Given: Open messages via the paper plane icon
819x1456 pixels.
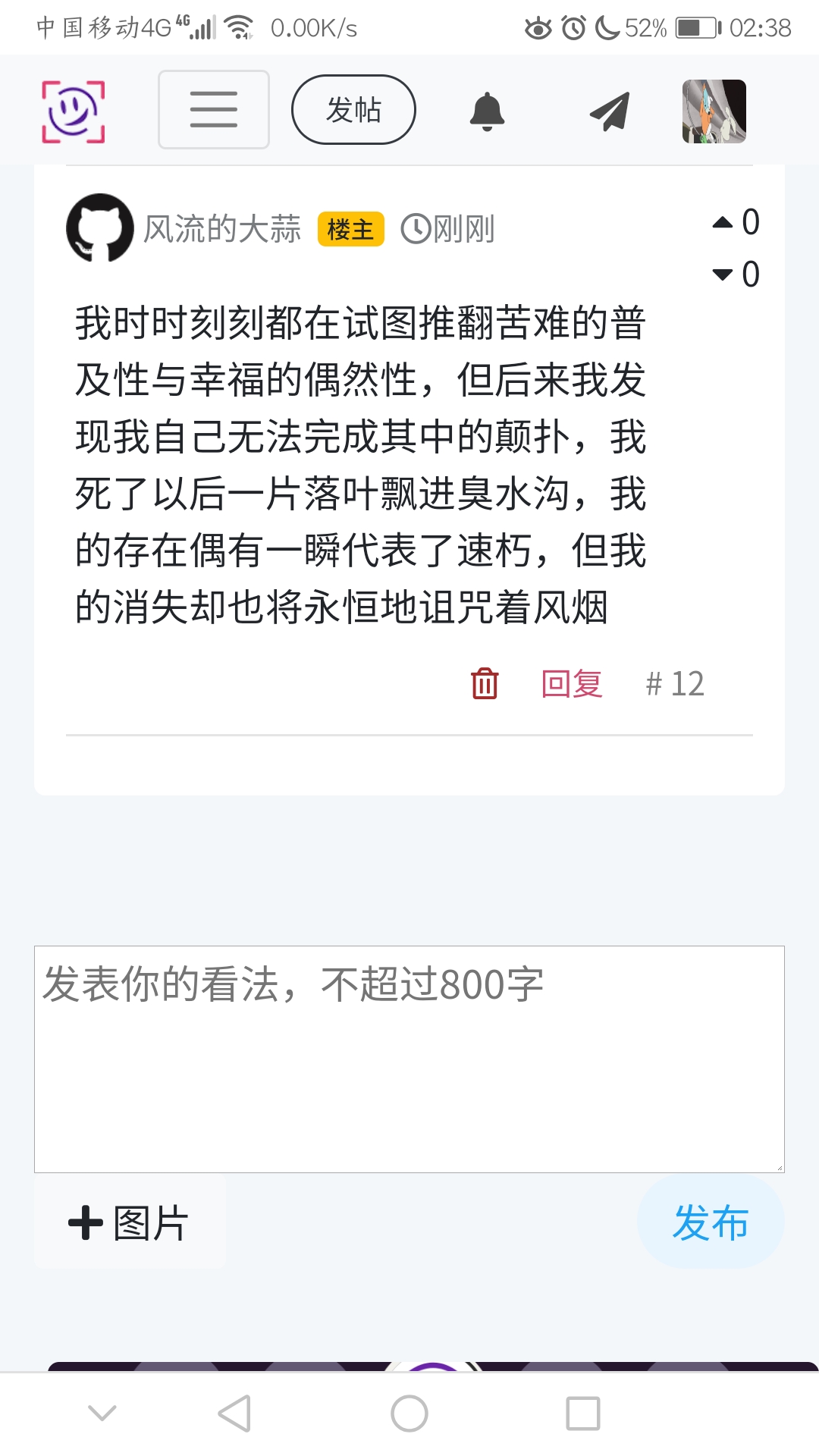Looking at the screenshot, I should [610, 111].
